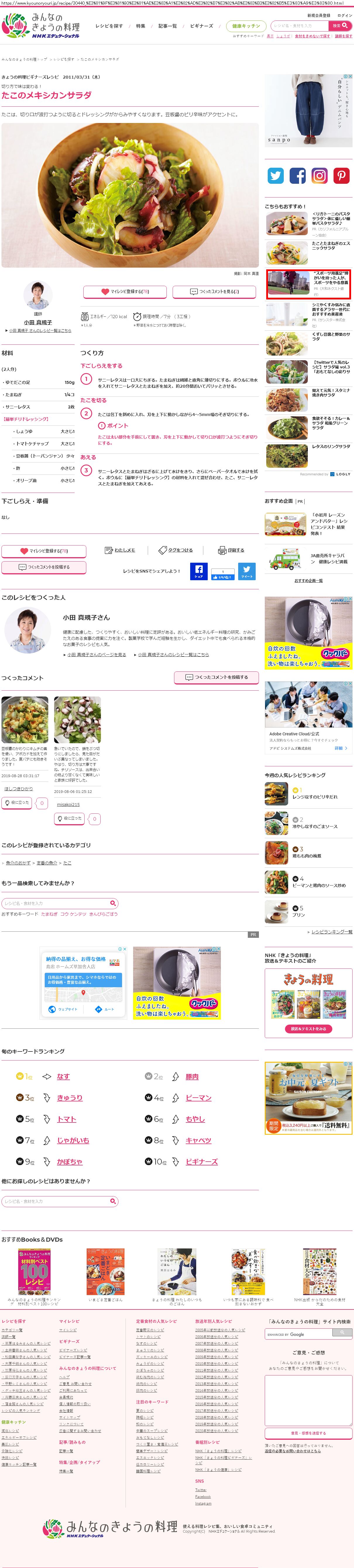Screen dimensions: 354x1568
Task: Hit the 検索 search button
Action: [x=339, y=26]
